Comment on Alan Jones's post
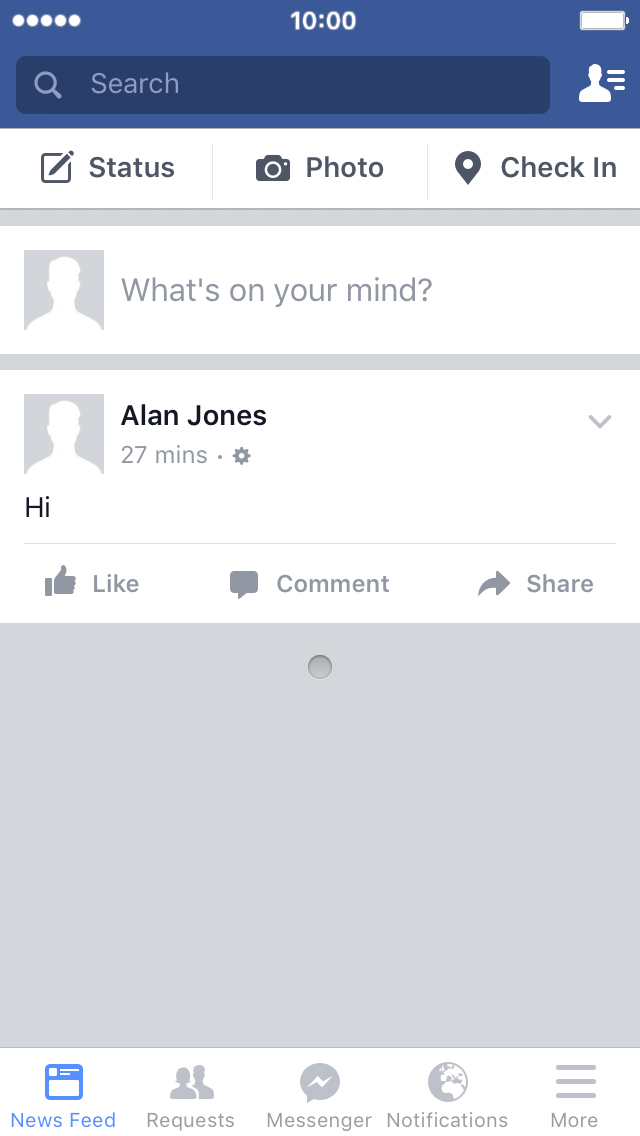This screenshot has width=640, height=1136. coord(309,583)
